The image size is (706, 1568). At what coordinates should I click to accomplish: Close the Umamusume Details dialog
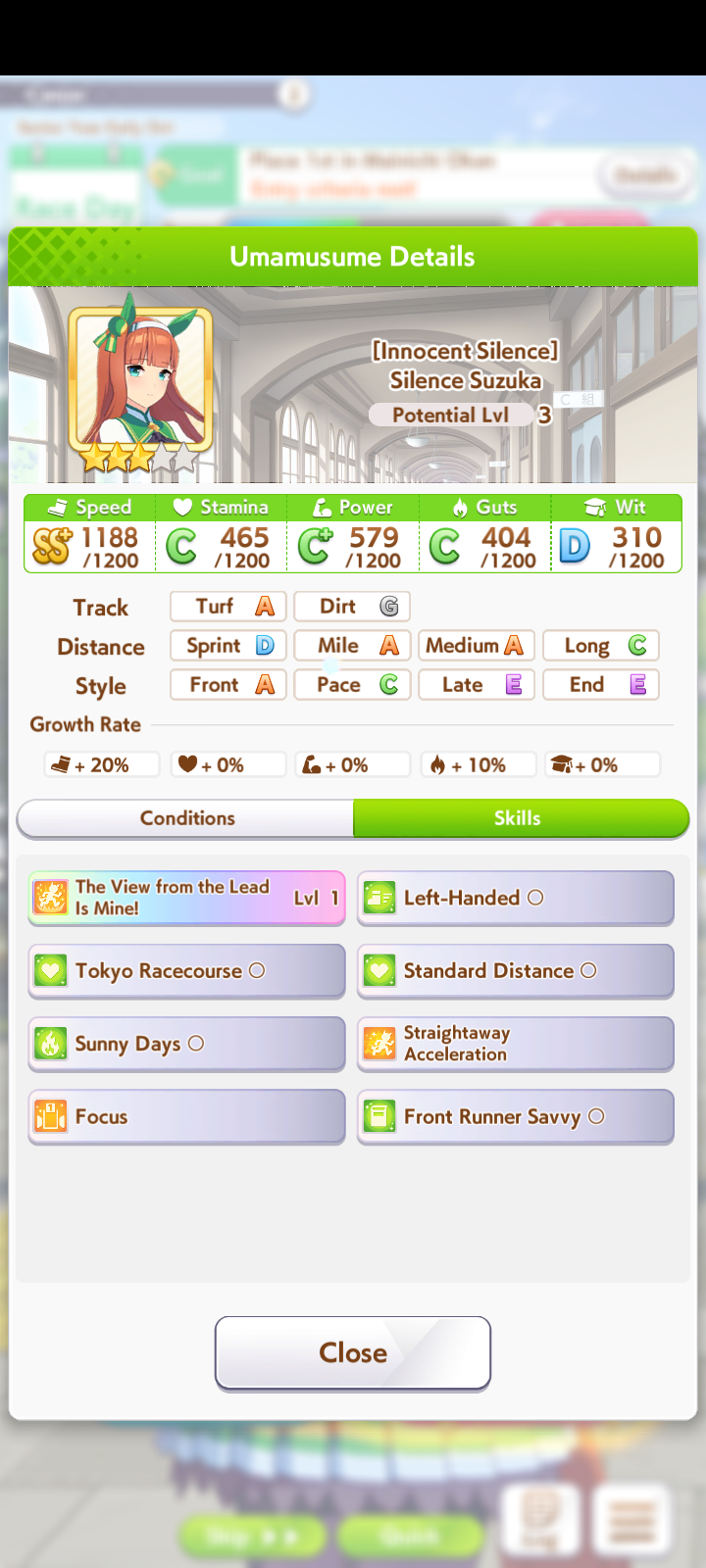pyautogui.click(x=353, y=1352)
